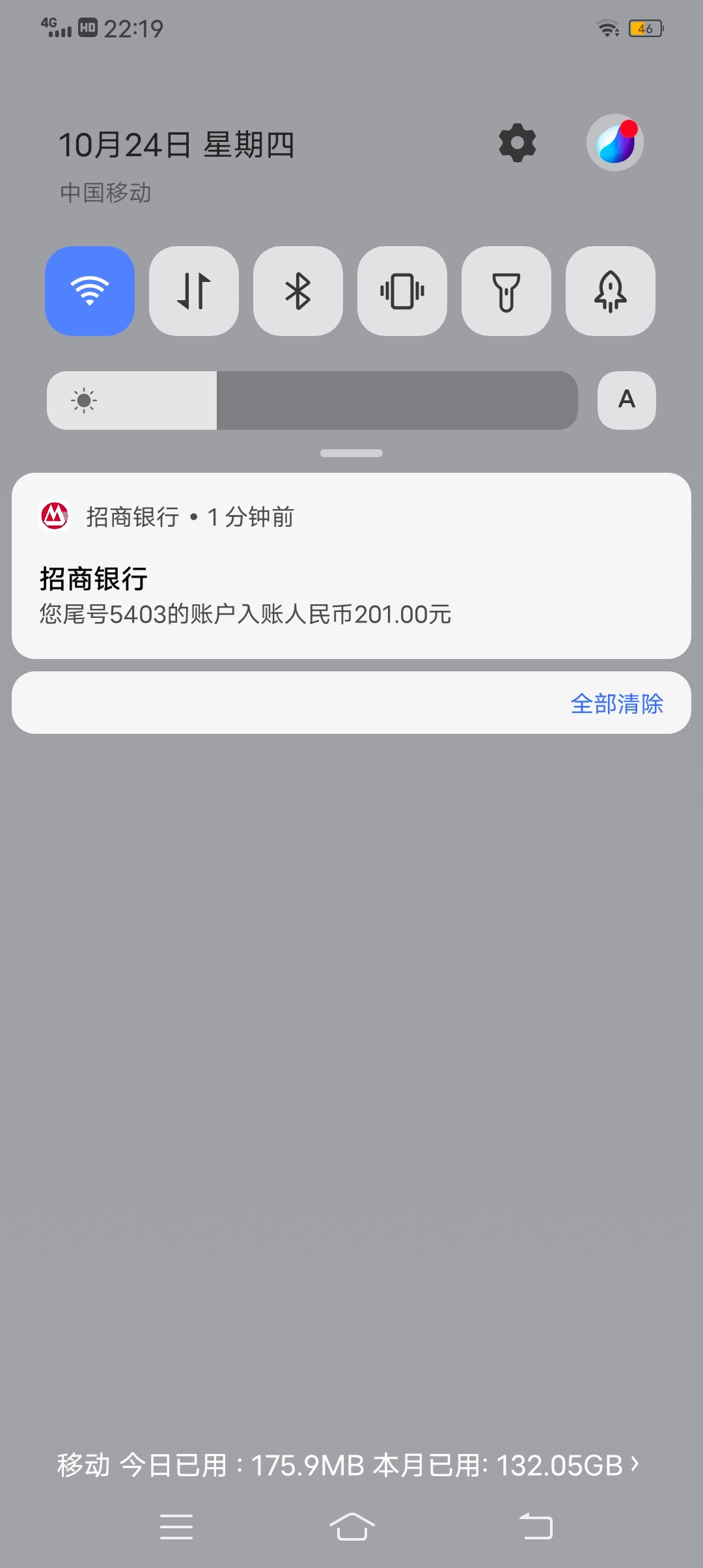Tap the rocket speed-boost tile
The image size is (703, 1568).
pyautogui.click(x=611, y=291)
